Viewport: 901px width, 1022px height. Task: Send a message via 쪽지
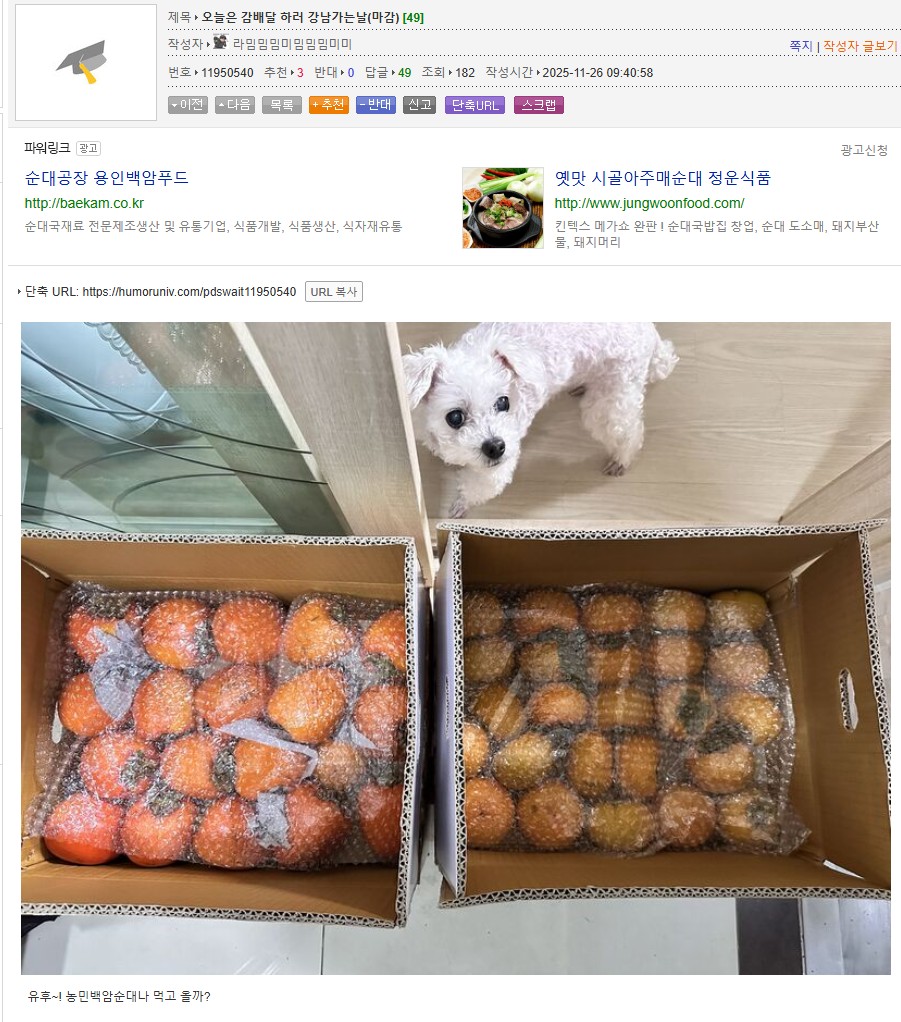(x=801, y=46)
